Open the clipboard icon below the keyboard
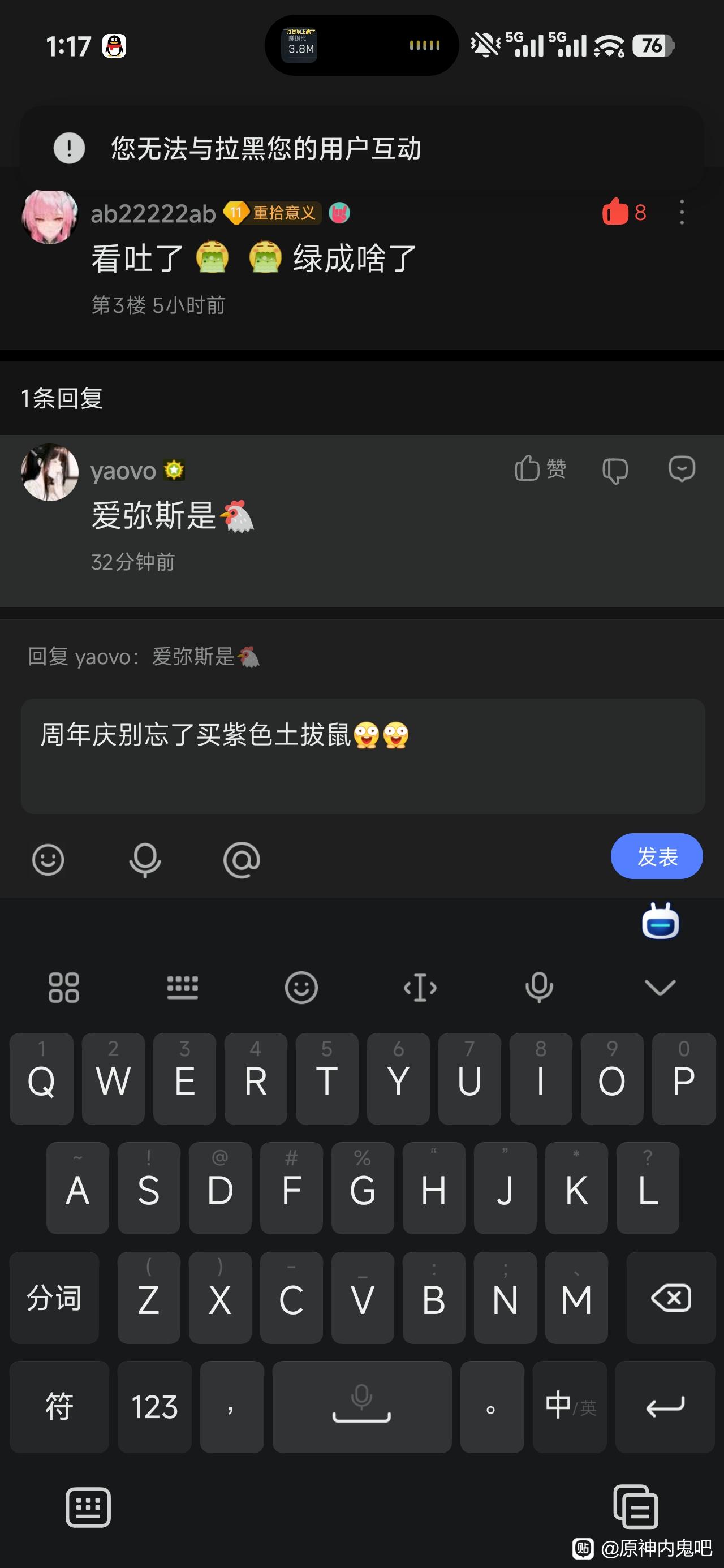This screenshot has height=1568, width=724. pyautogui.click(x=635, y=1506)
